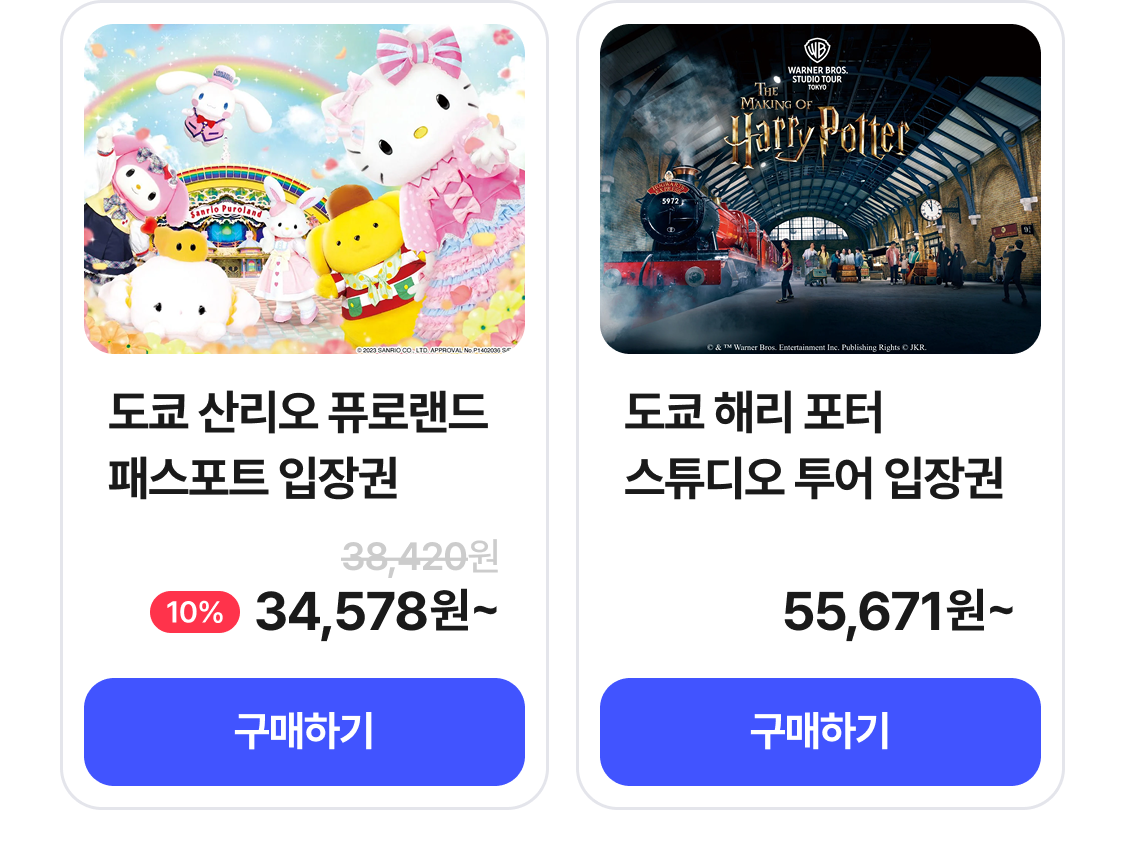
Task: Open the 도쿄 해리 포터 스튜디오 투어 card
Action: [x=820, y=189]
